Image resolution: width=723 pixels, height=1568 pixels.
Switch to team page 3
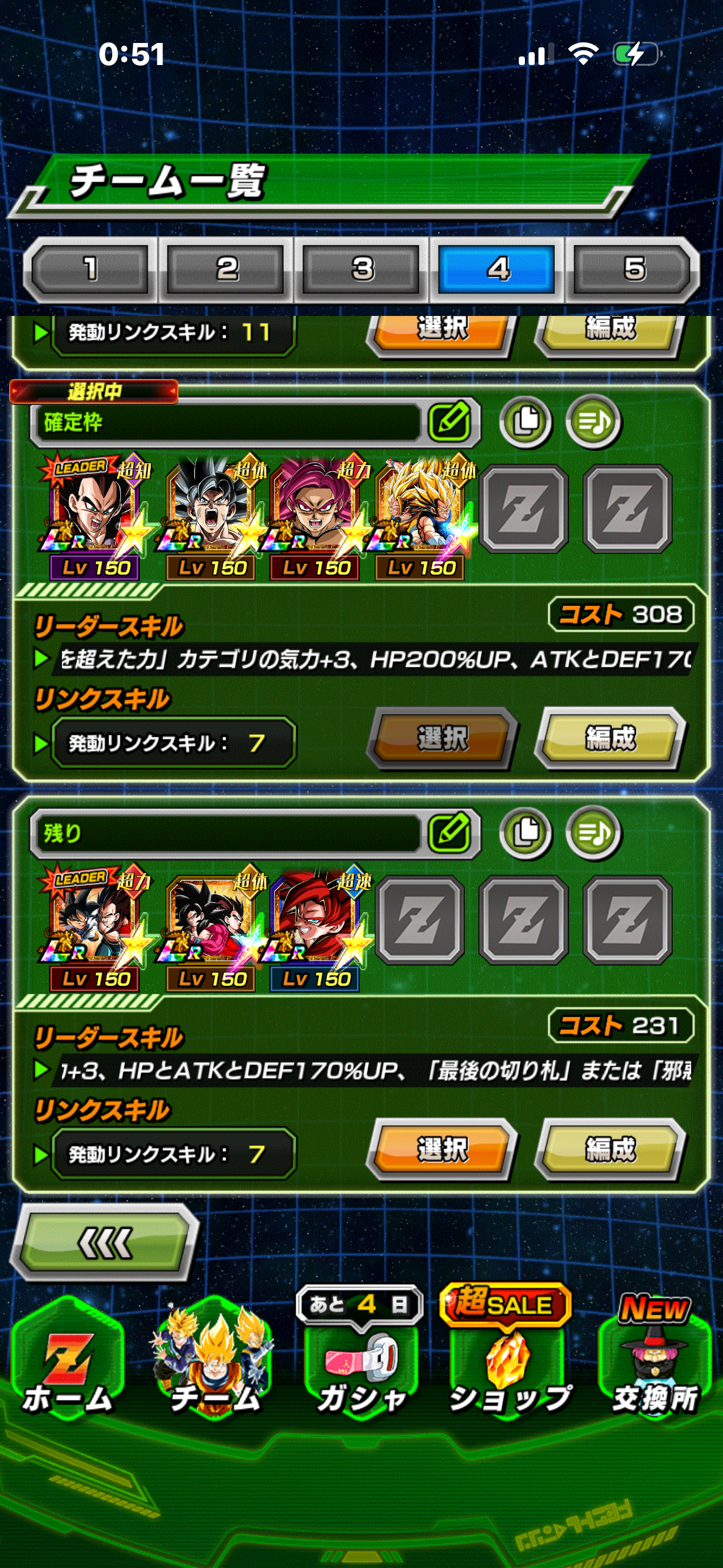pyautogui.click(x=362, y=269)
